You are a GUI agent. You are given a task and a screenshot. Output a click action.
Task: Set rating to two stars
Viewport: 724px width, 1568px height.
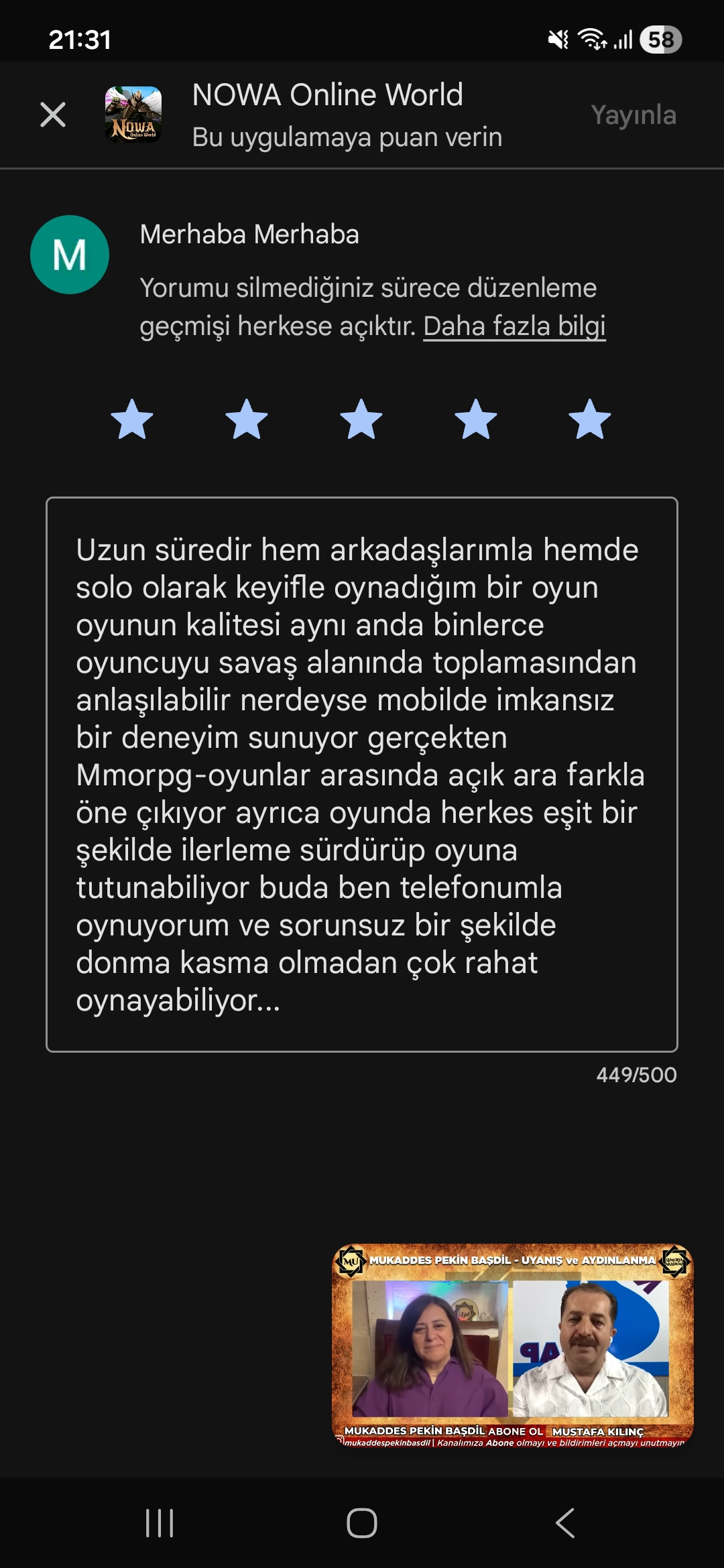pos(247,419)
